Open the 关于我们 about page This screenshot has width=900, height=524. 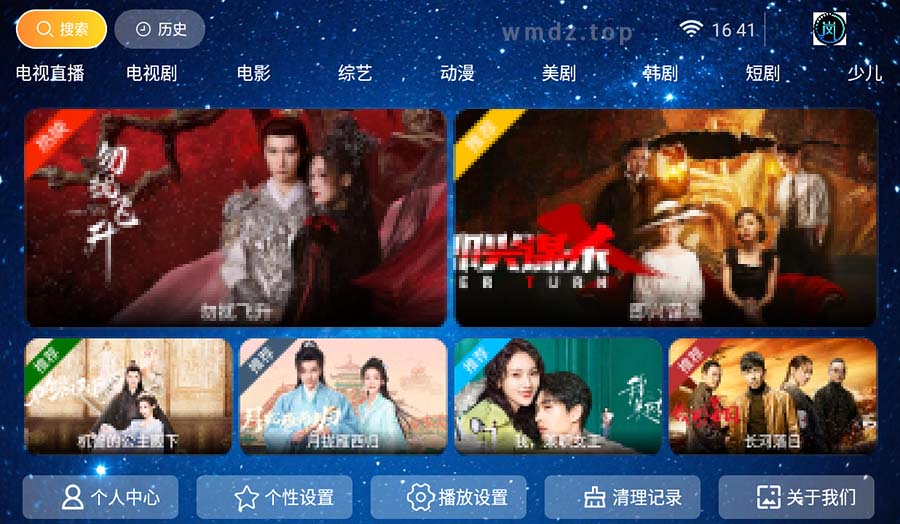coord(796,497)
